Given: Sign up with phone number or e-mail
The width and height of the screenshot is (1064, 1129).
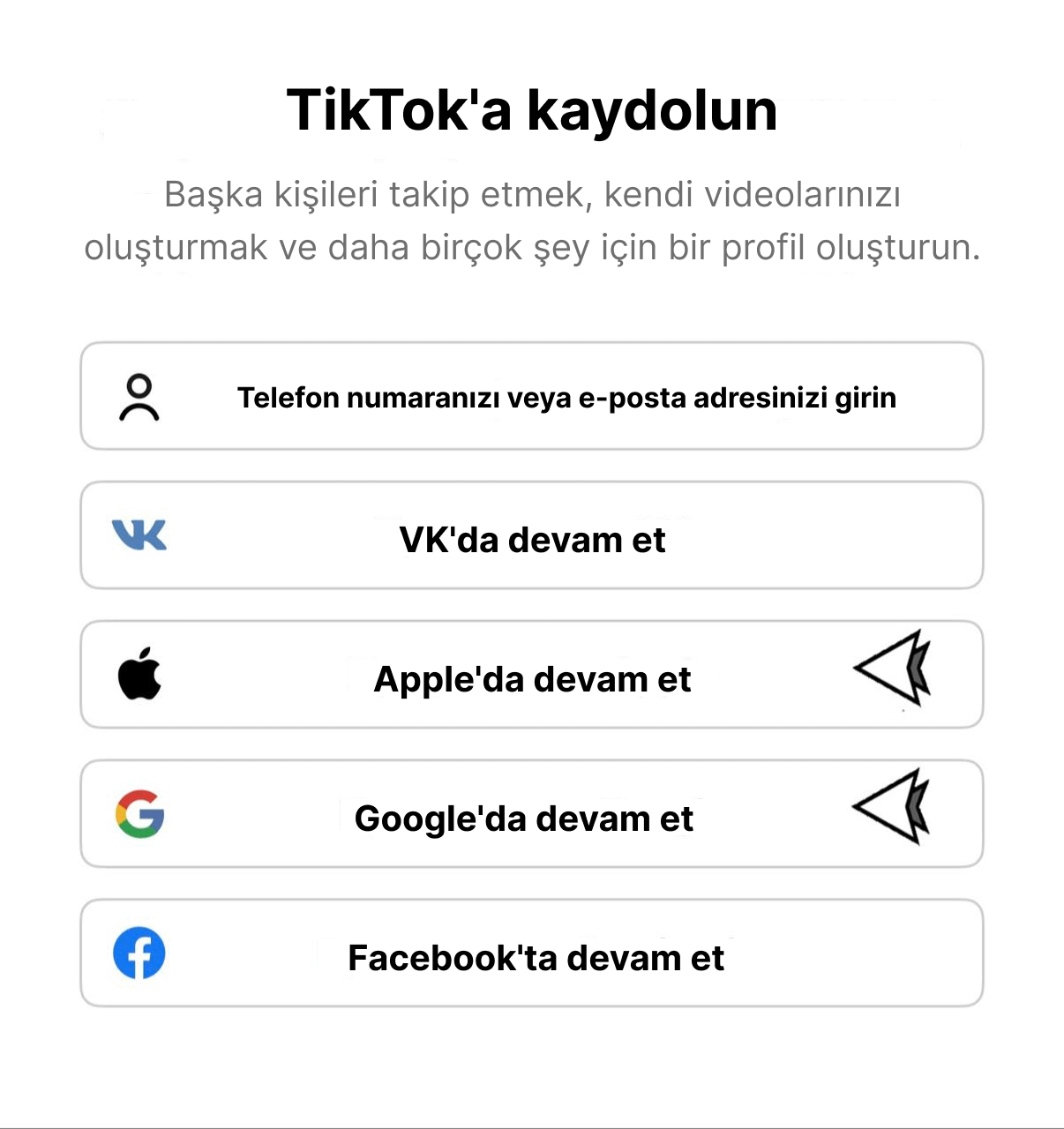Looking at the screenshot, I should tap(531, 397).
